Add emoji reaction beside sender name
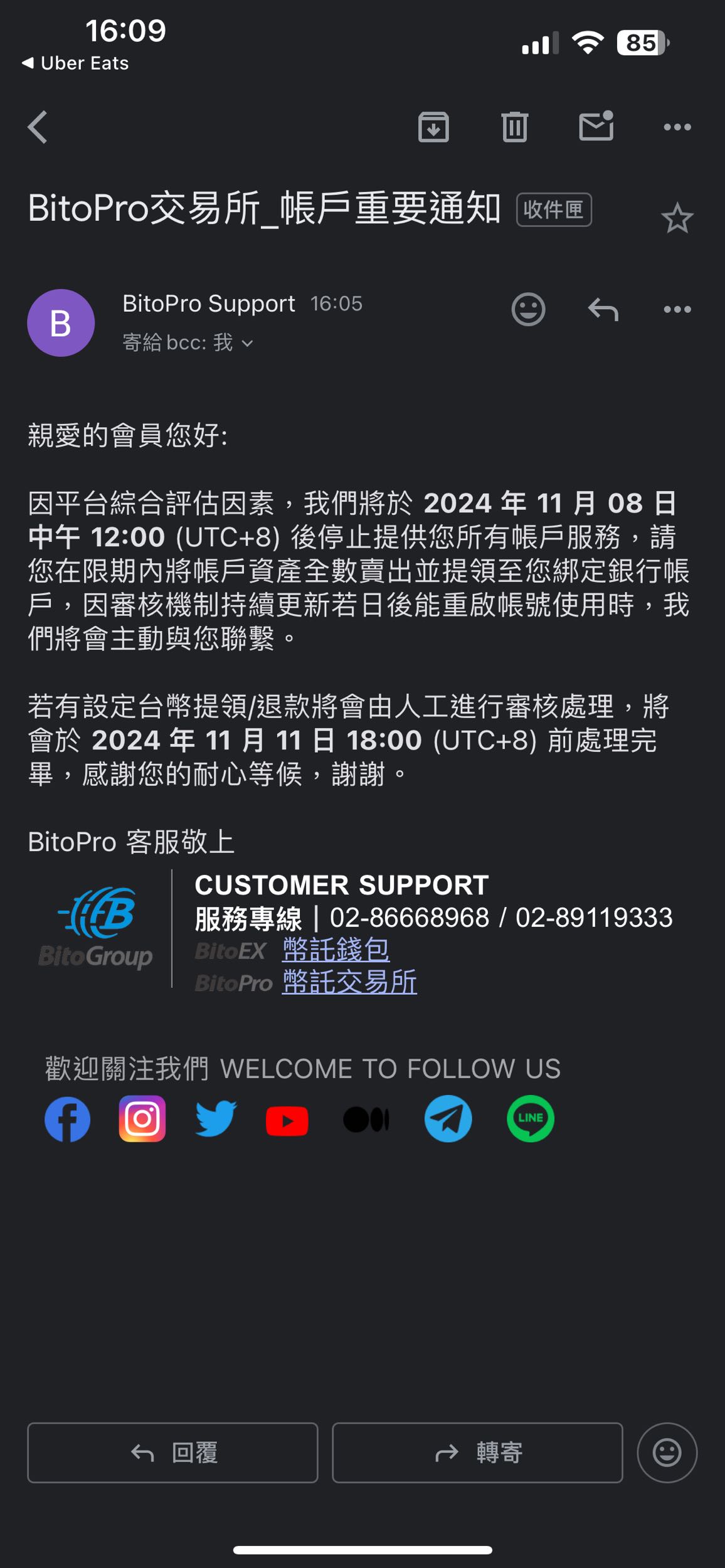Screen dimensions: 725x1568 pos(528,309)
